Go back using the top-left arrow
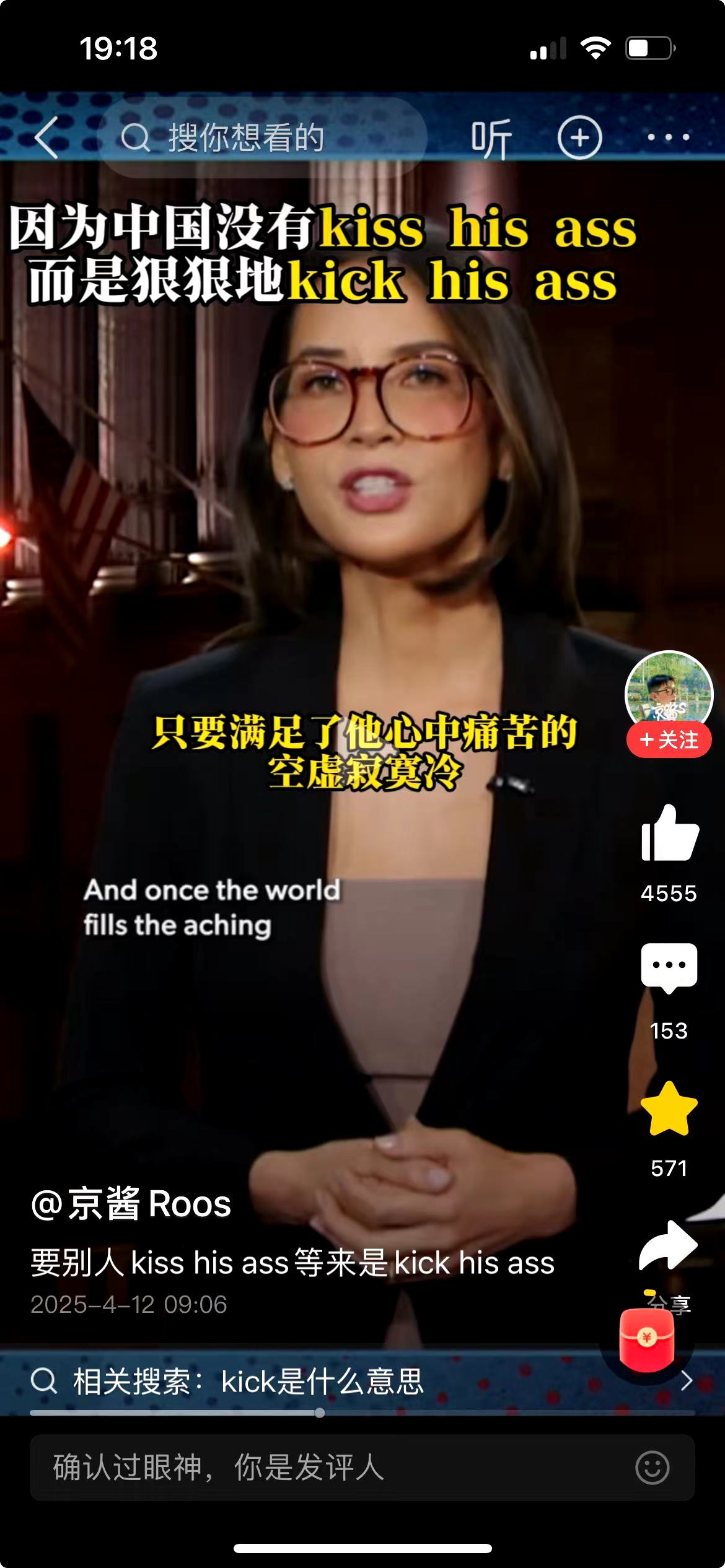725x1568 pixels. 46,137
